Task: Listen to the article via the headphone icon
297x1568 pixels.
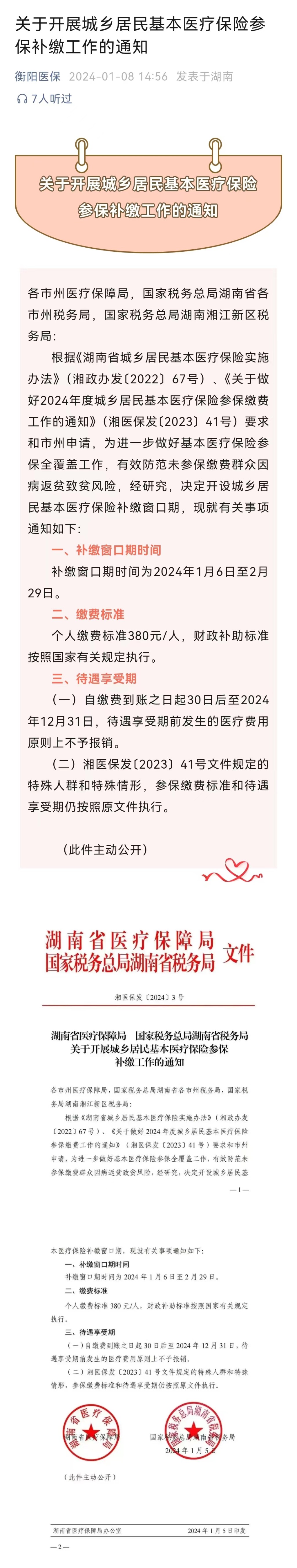Action: pyautogui.click(x=23, y=99)
